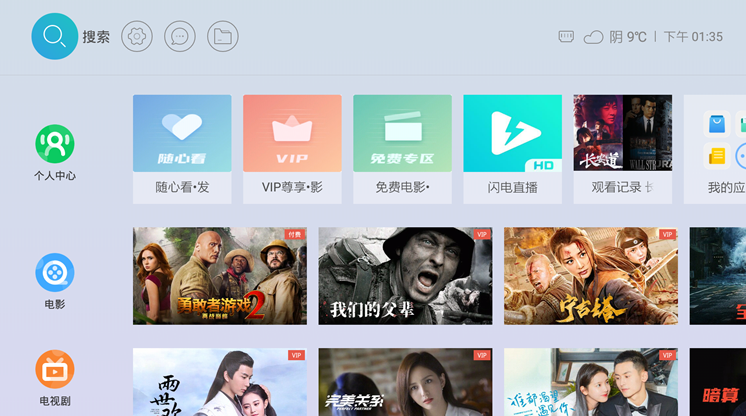Open the 随心看 card
The image size is (746, 416).
pos(182,149)
